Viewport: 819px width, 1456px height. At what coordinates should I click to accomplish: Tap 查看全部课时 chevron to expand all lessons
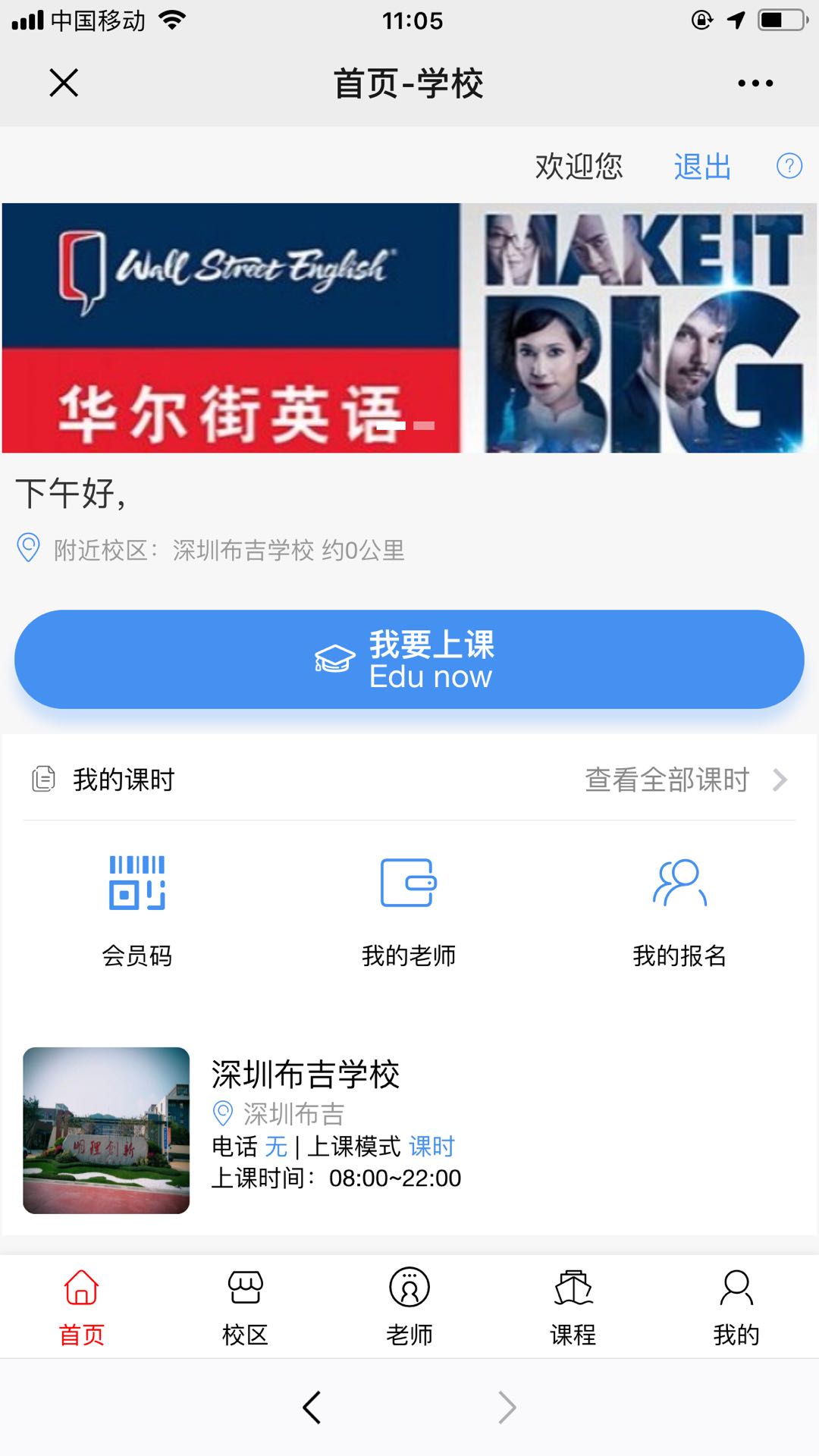pyautogui.click(x=781, y=779)
